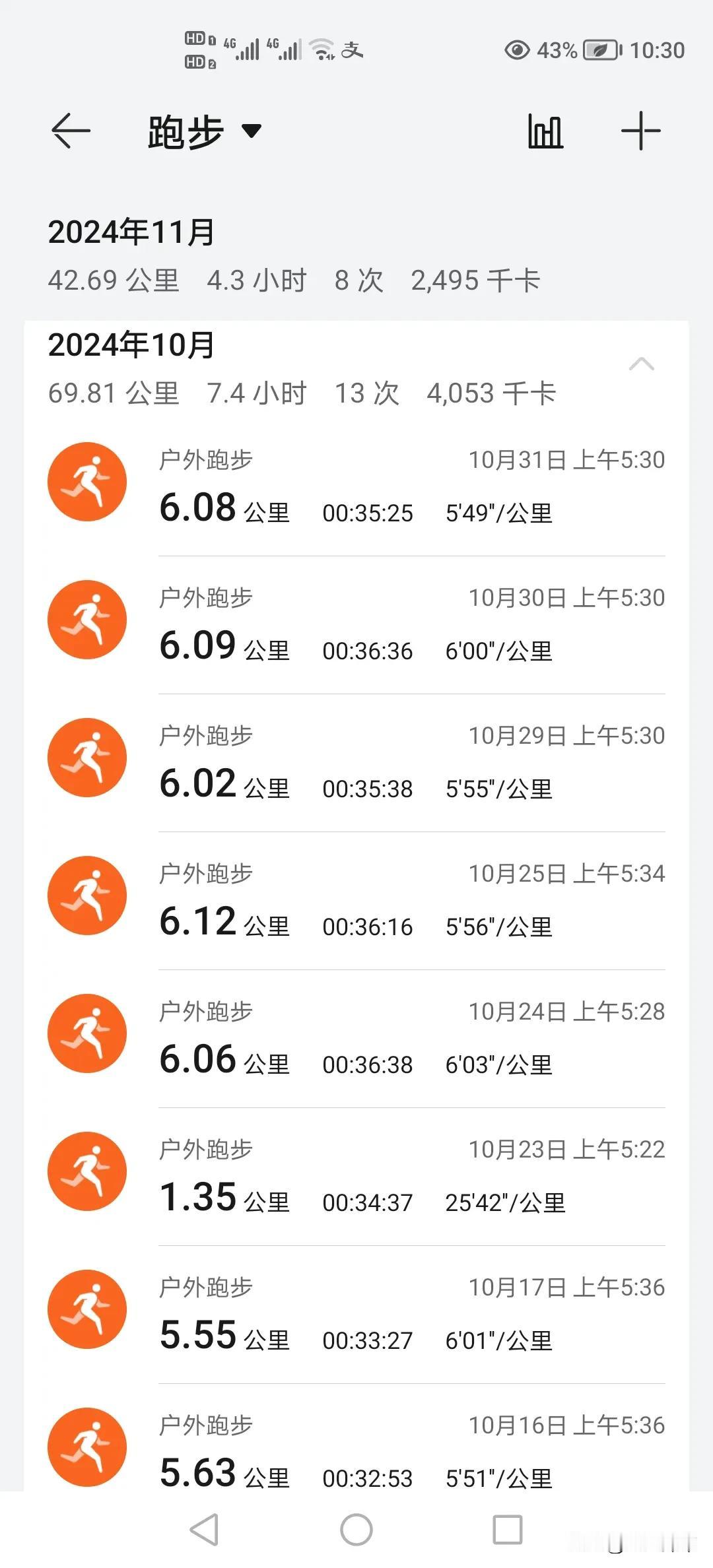Screen dimensions: 713x1568
Task: Tap the system home button
Action: tap(356, 1530)
